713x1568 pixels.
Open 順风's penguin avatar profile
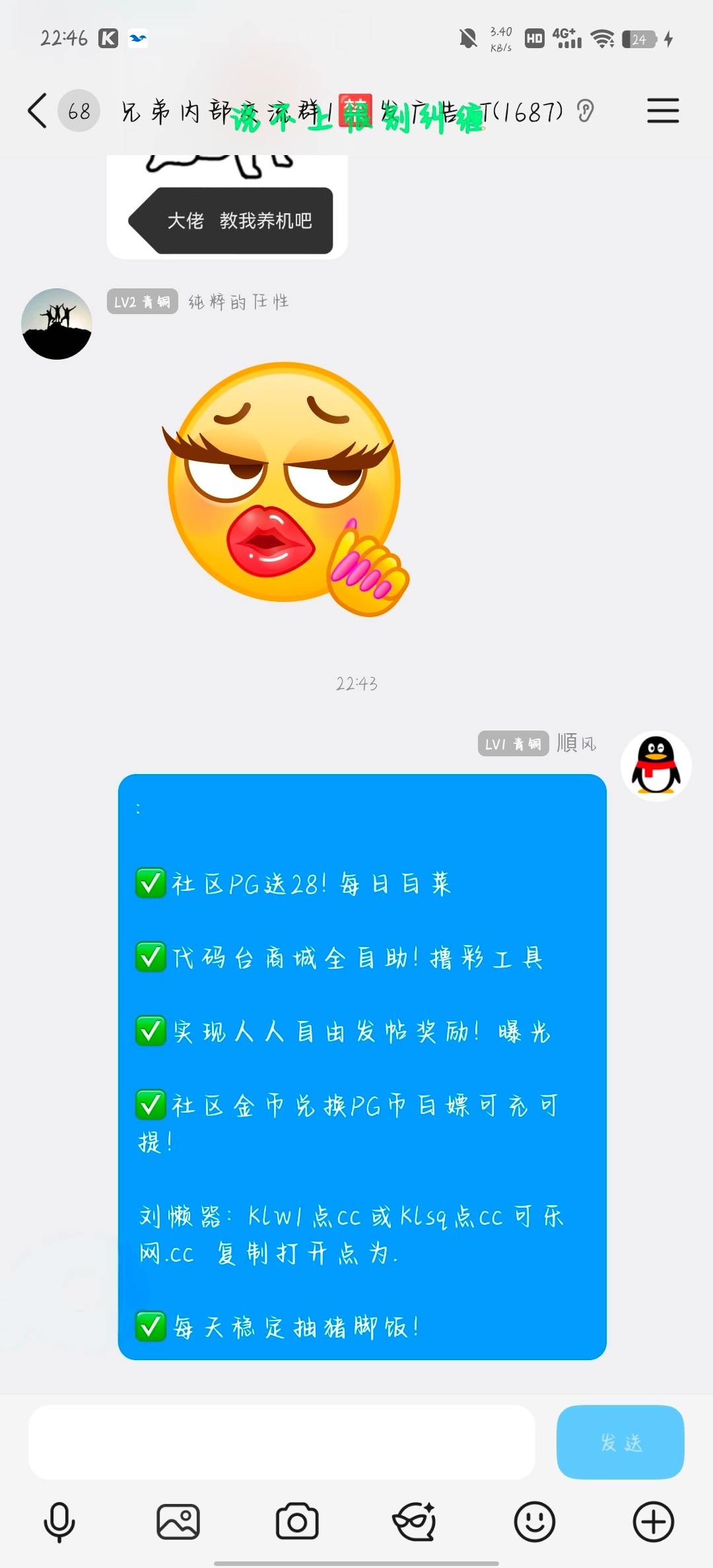(656, 766)
